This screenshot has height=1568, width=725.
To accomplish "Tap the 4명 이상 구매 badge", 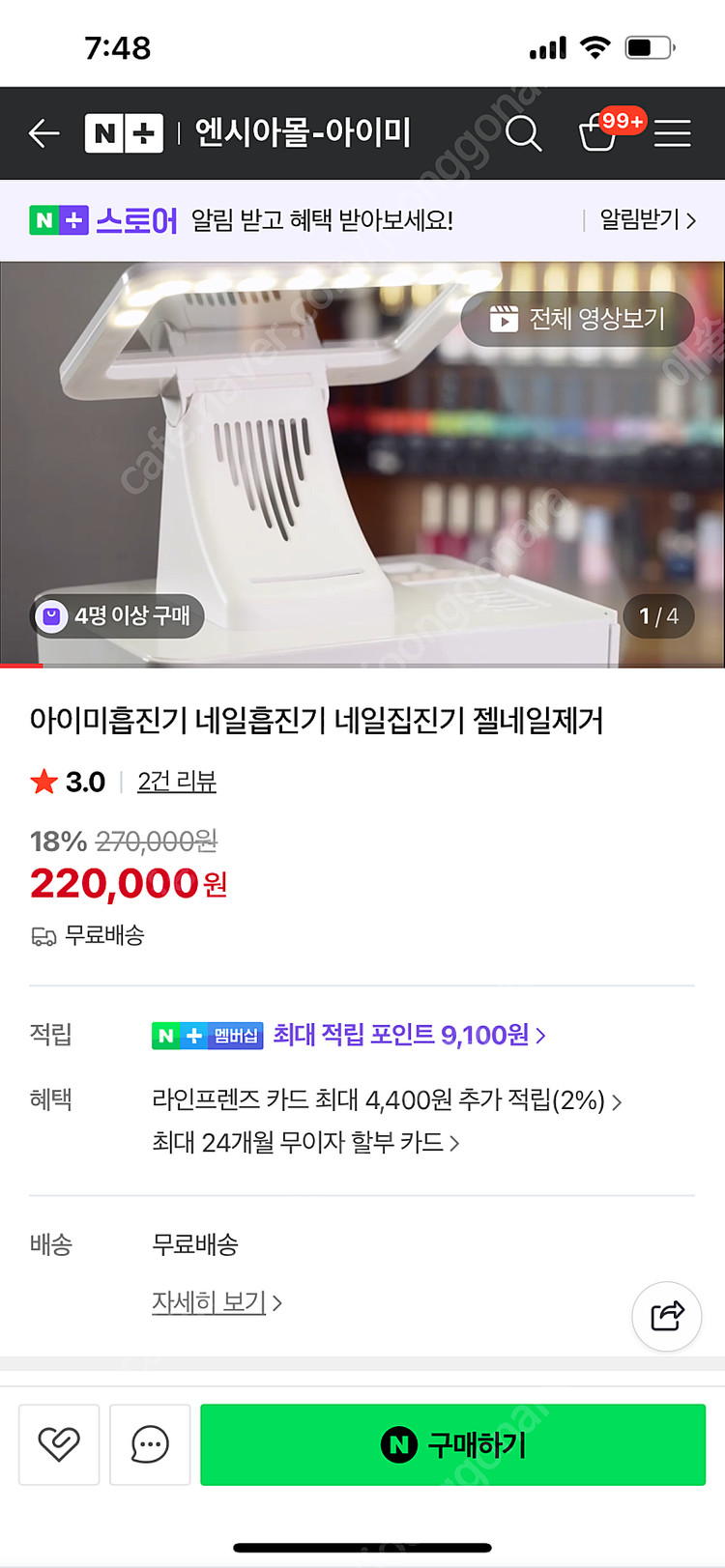I will (x=116, y=616).
